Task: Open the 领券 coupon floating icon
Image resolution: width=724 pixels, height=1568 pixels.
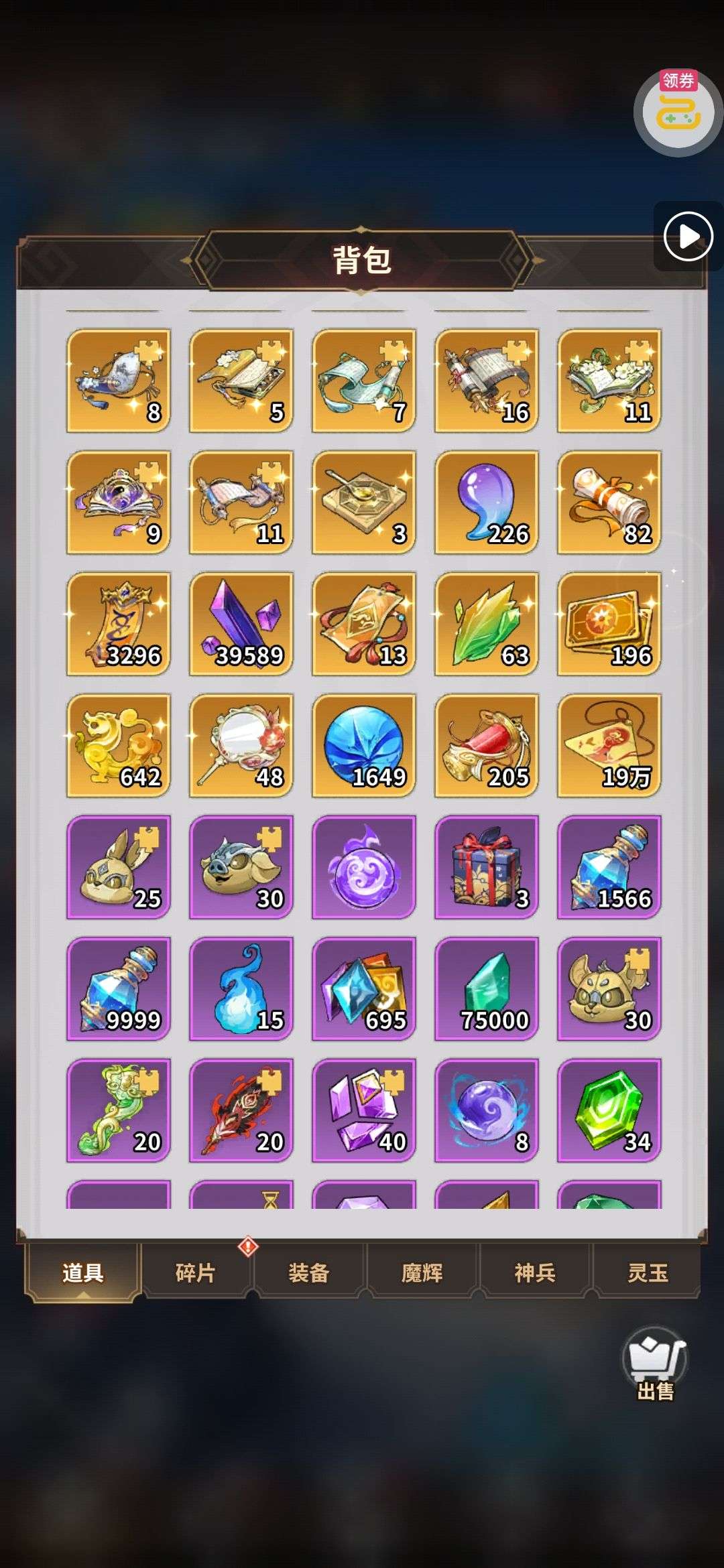Action: [x=678, y=112]
